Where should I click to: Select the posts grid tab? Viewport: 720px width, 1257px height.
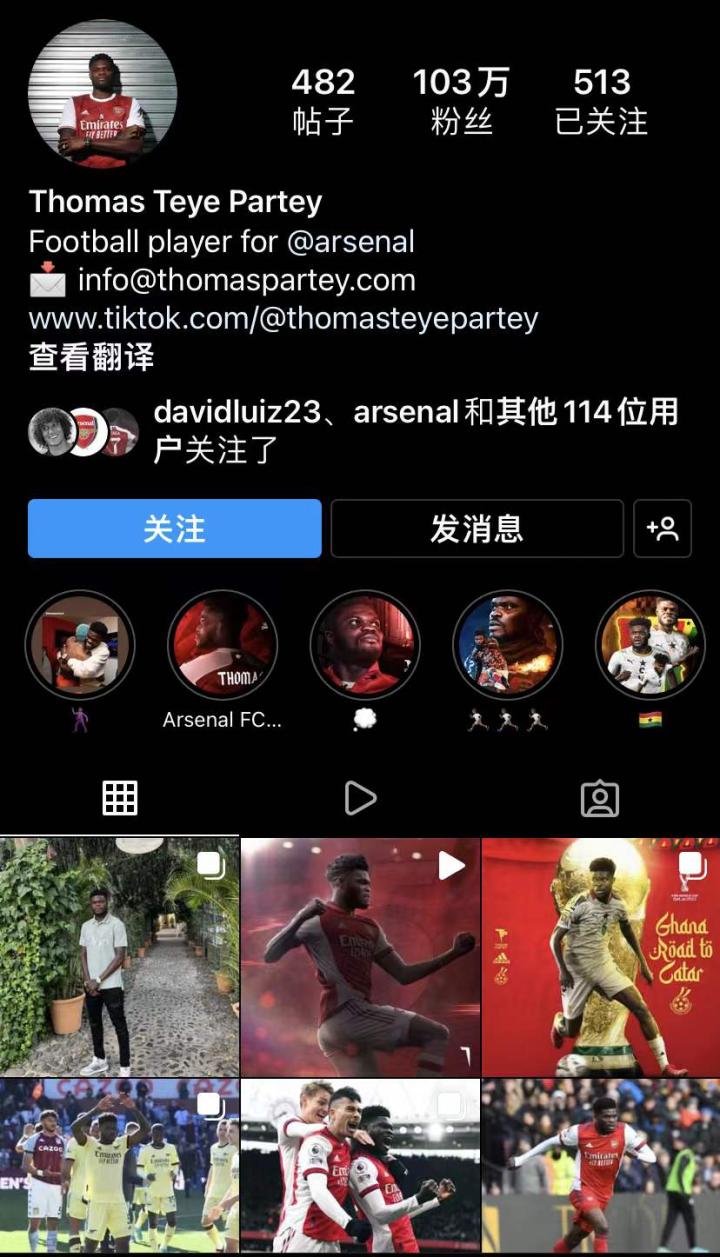(120, 798)
